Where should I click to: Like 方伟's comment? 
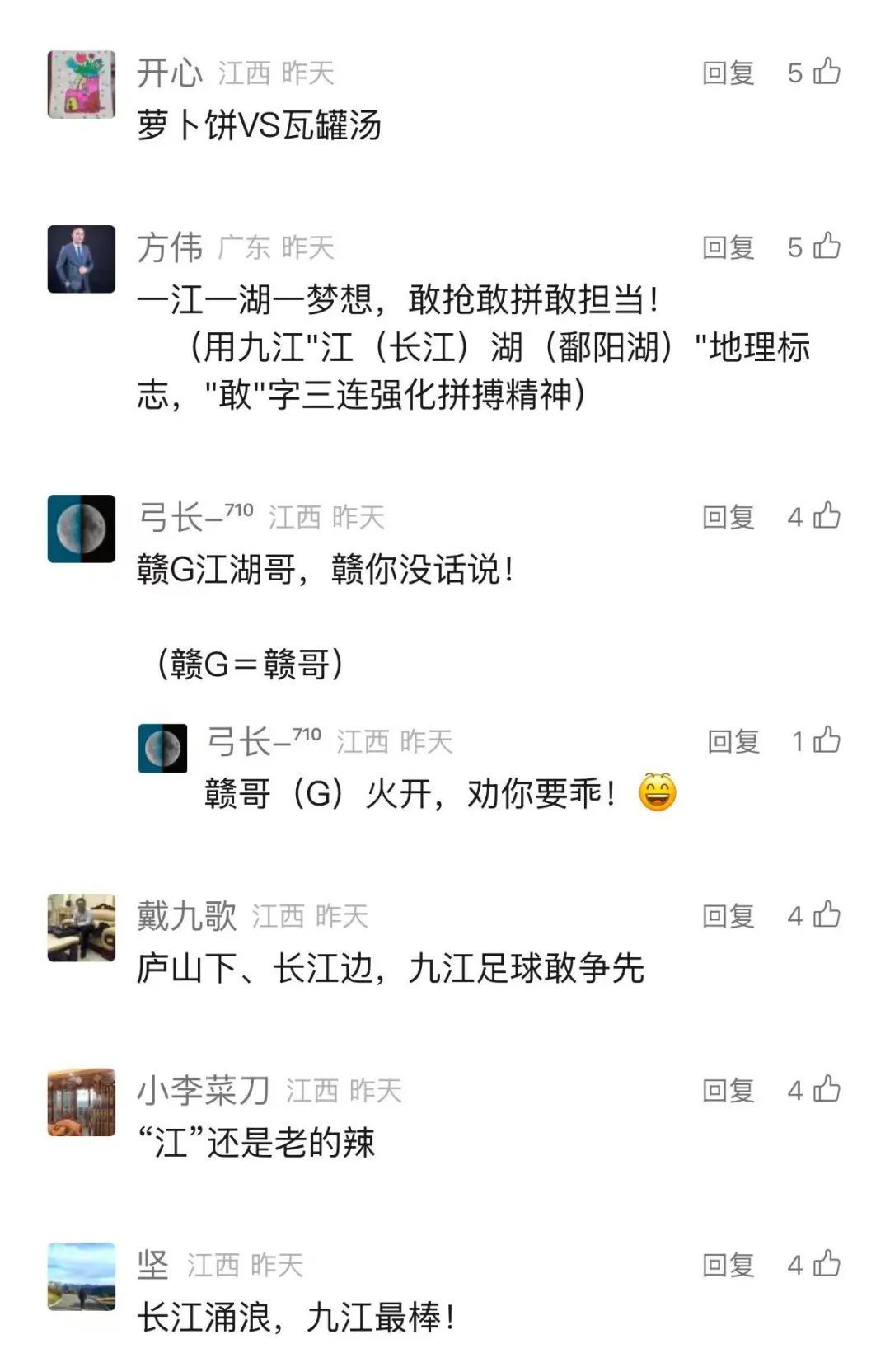pos(827,247)
